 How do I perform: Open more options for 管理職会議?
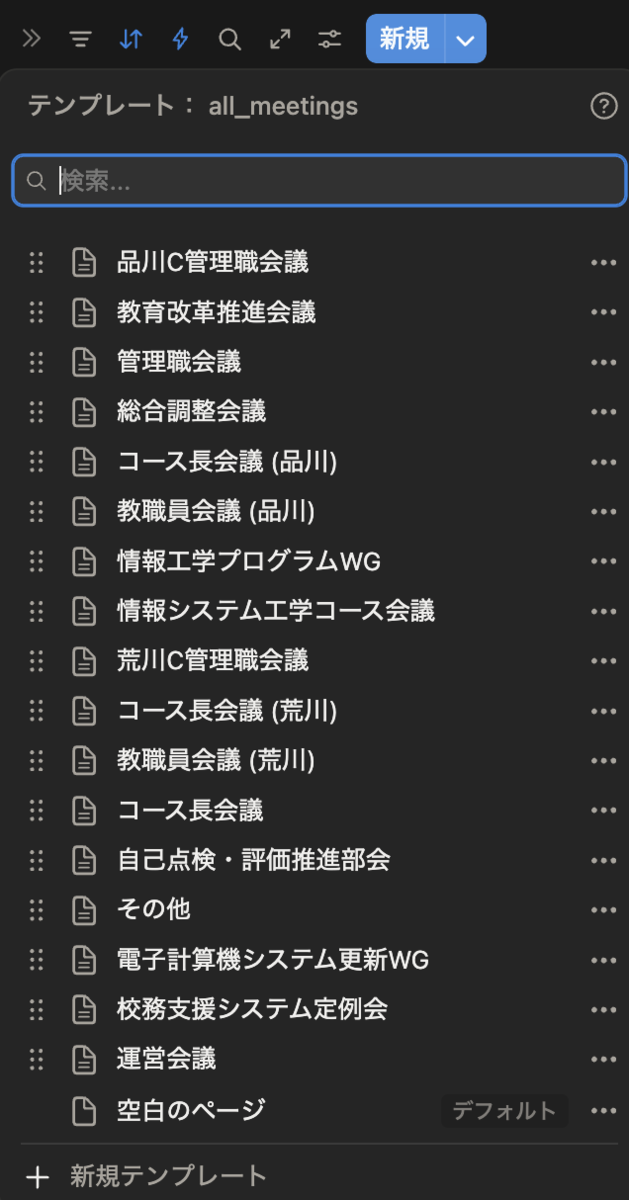603,362
